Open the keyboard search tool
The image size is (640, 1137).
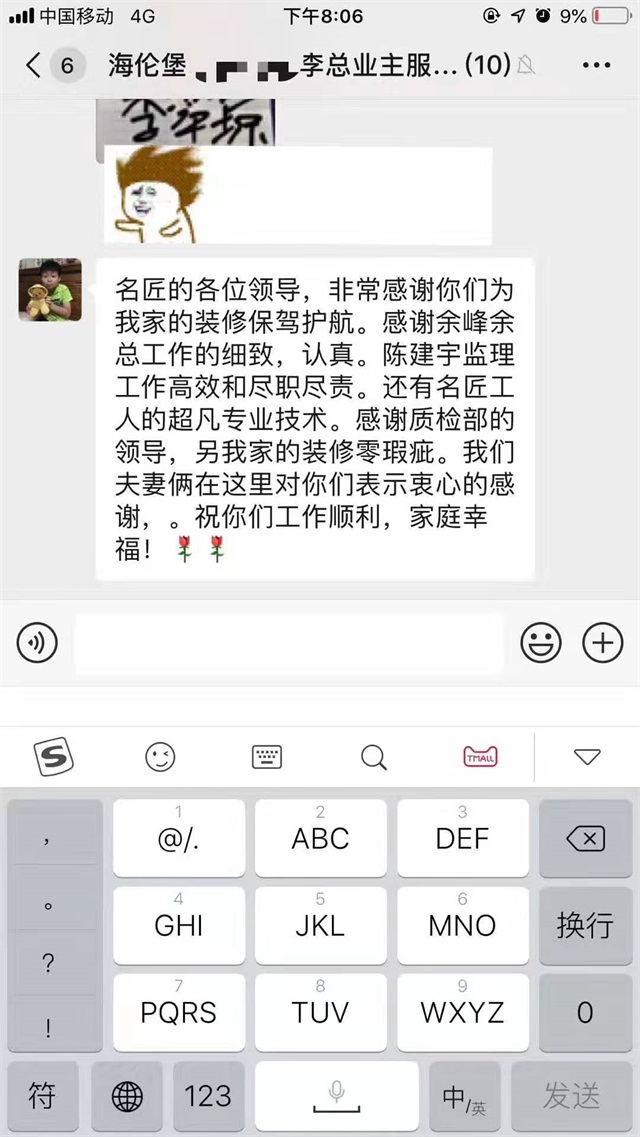point(374,757)
